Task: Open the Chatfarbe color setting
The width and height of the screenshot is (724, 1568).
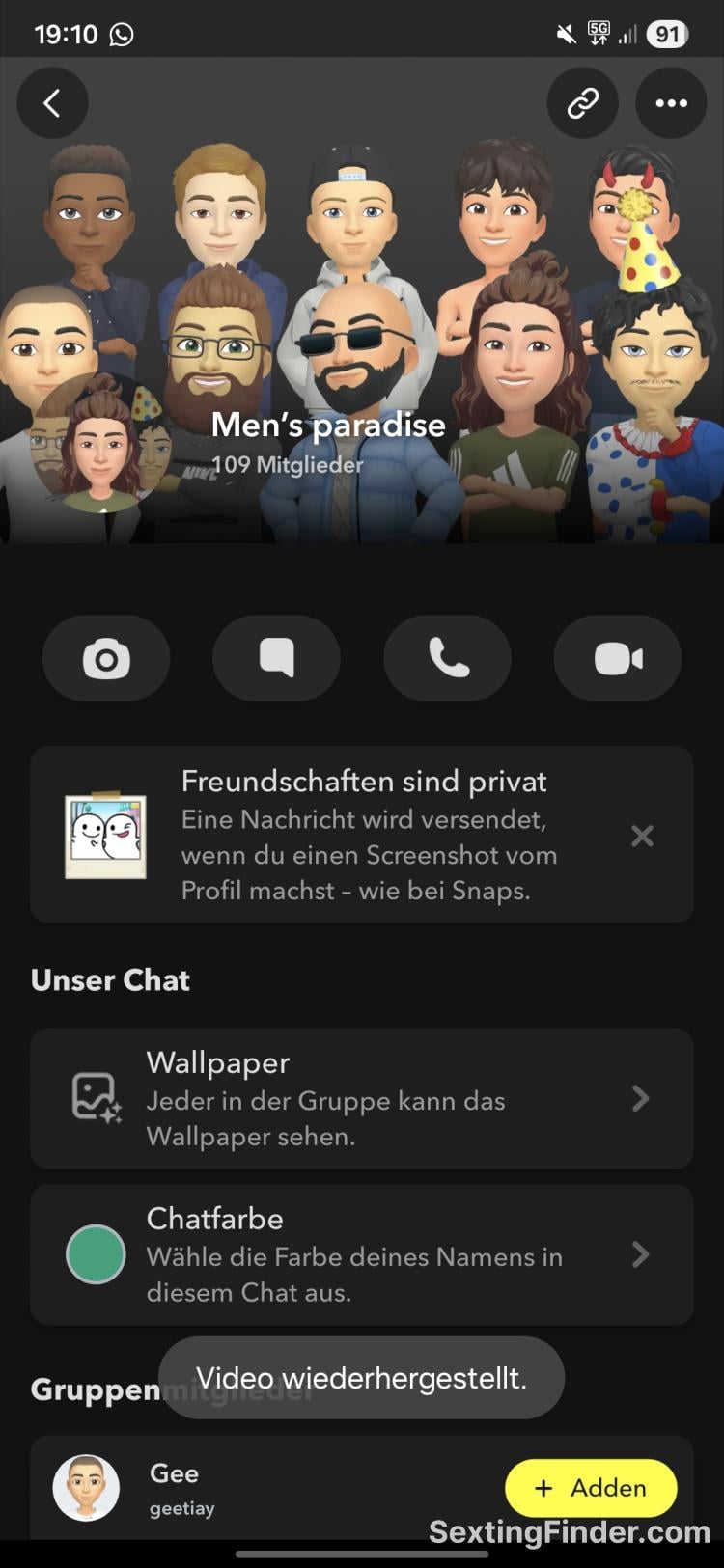Action: pos(362,1254)
